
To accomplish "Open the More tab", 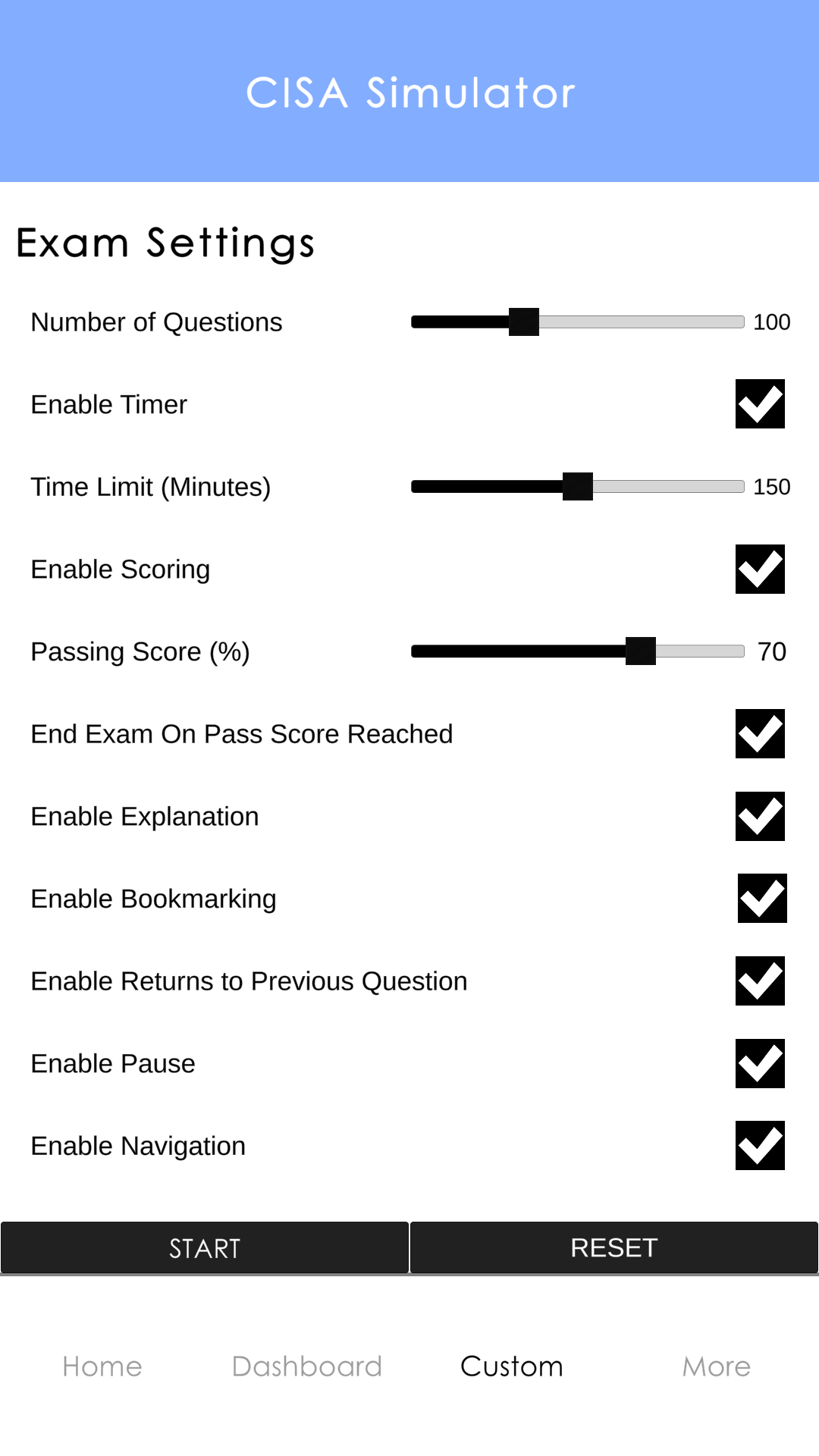I will click(716, 1366).
